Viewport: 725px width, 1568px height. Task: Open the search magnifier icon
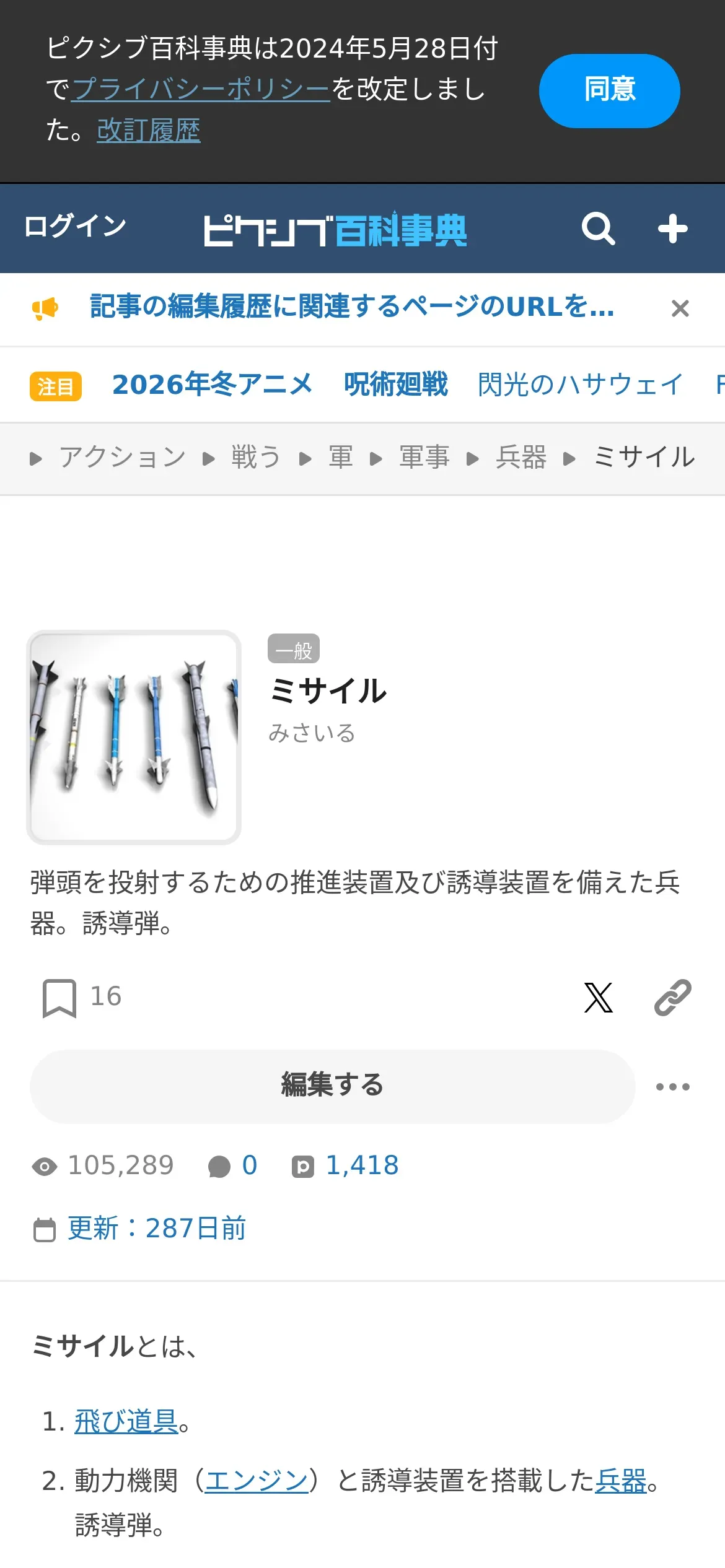coord(598,229)
